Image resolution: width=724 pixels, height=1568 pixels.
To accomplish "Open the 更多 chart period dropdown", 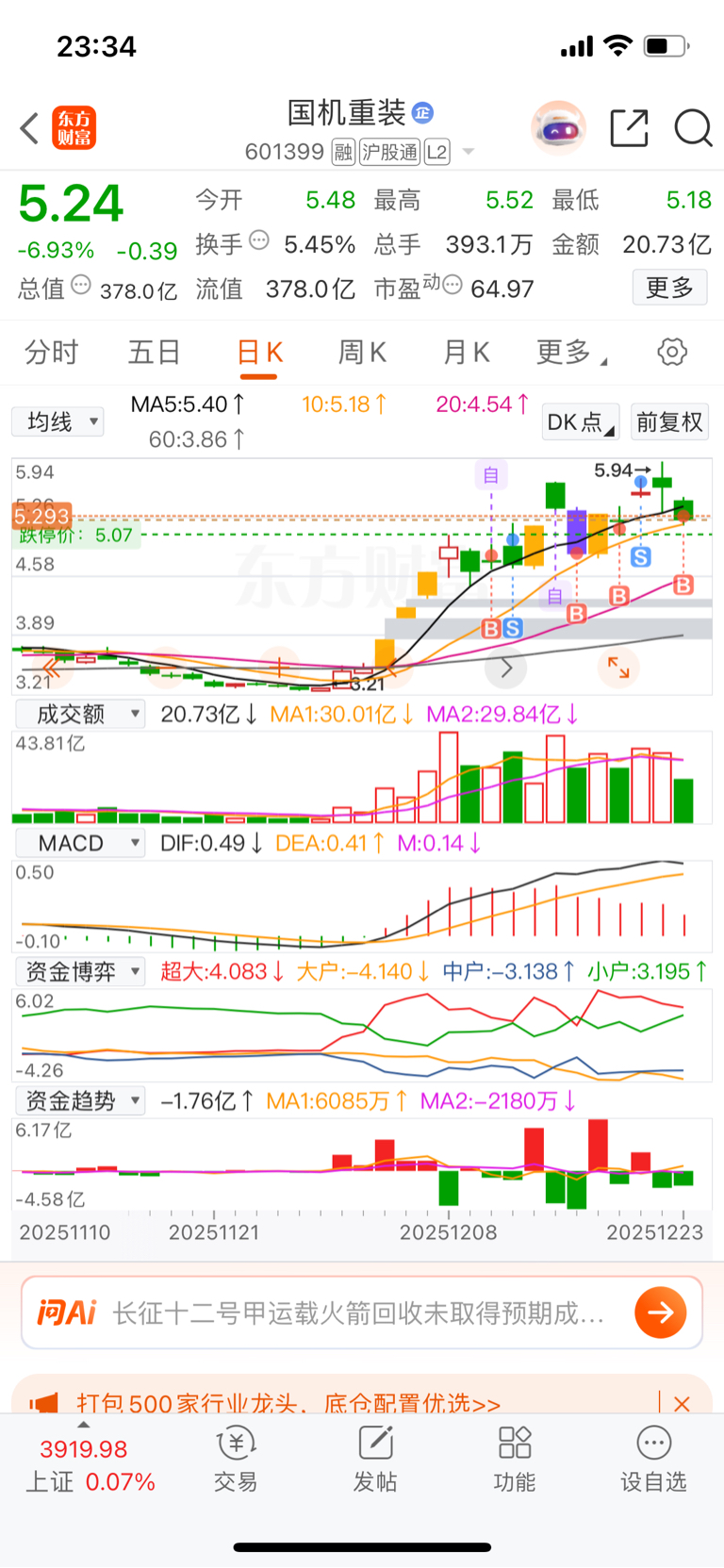I will click(x=570, y=353).
